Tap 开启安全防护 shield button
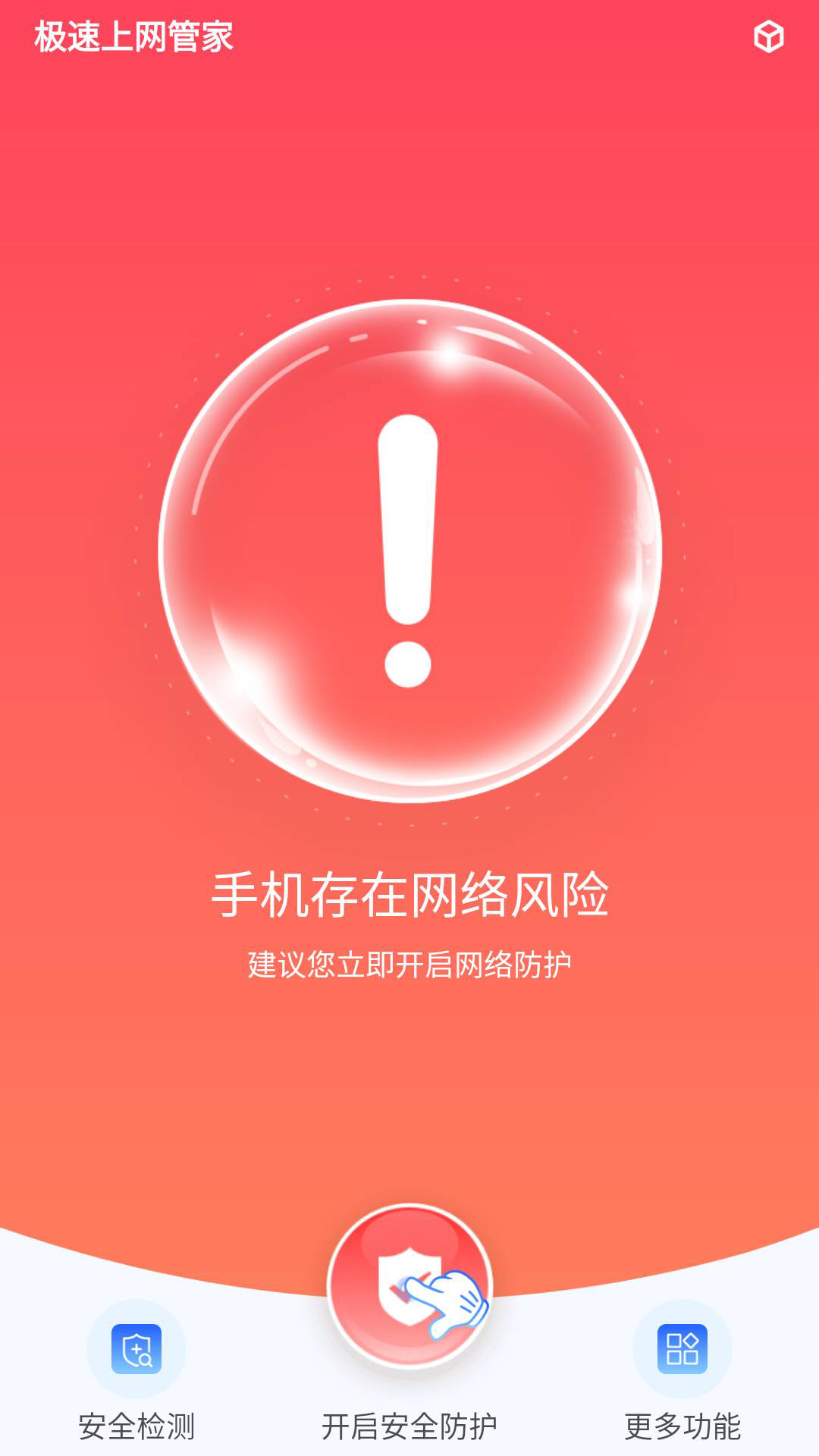The width and height of the screenshot is (819, 1456). pyautogui.click(x=409, y=1287)
